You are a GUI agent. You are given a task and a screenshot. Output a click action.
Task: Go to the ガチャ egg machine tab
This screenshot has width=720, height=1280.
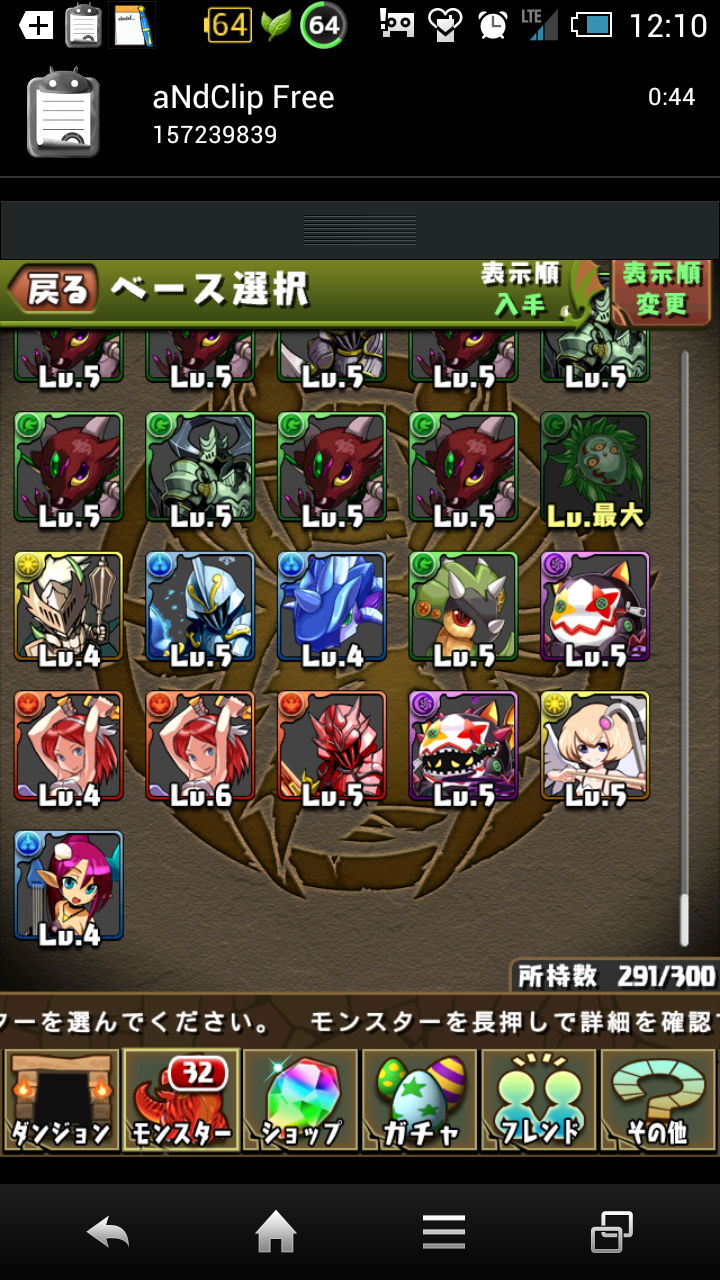pos(420,1100)
